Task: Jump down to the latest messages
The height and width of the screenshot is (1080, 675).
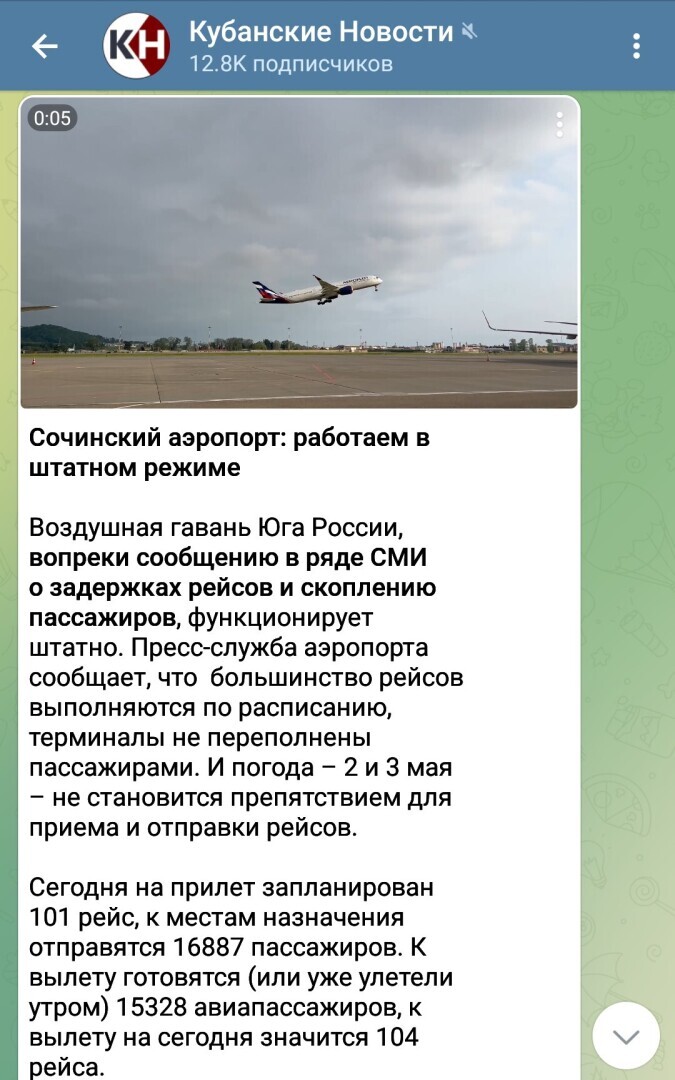Action: click(x=626, y=1036)
